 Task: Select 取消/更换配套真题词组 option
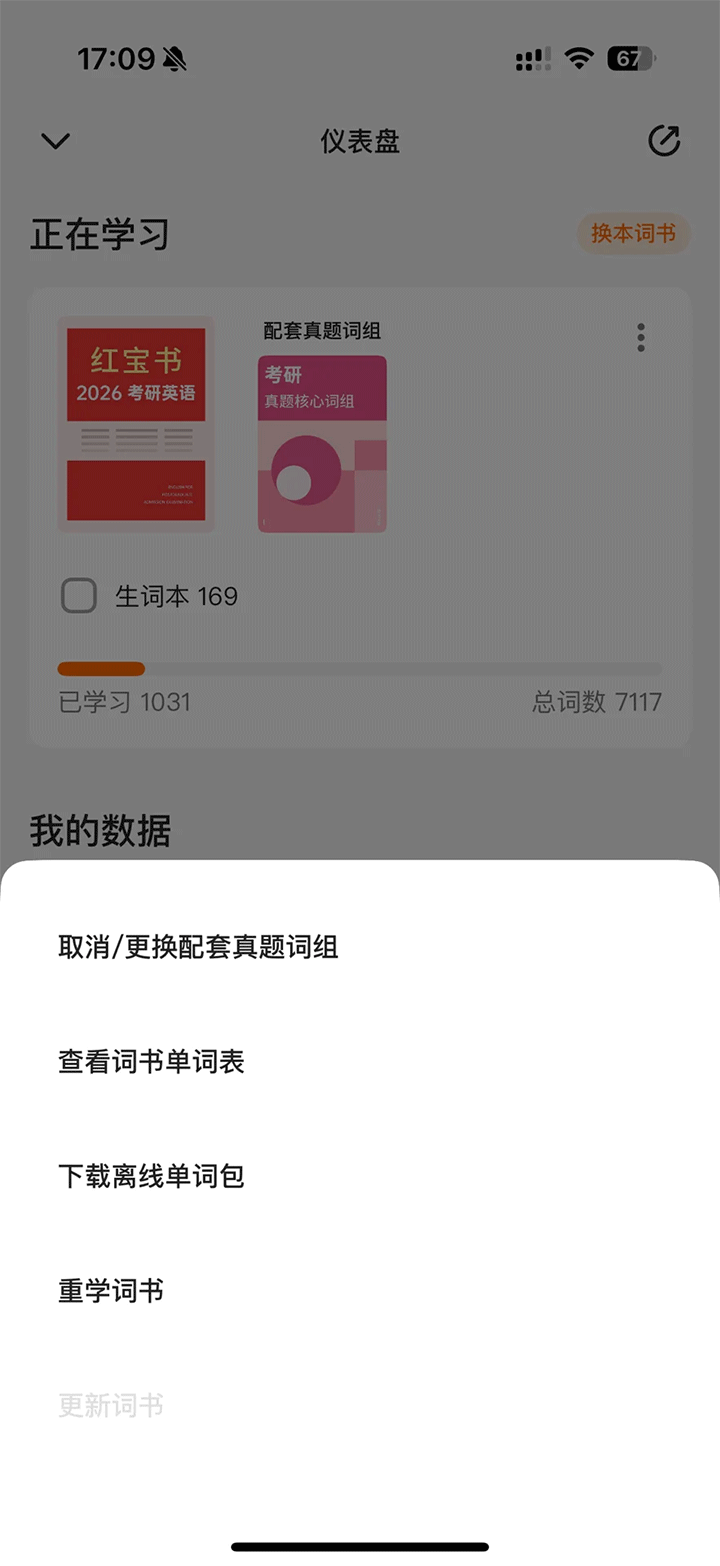198,947
